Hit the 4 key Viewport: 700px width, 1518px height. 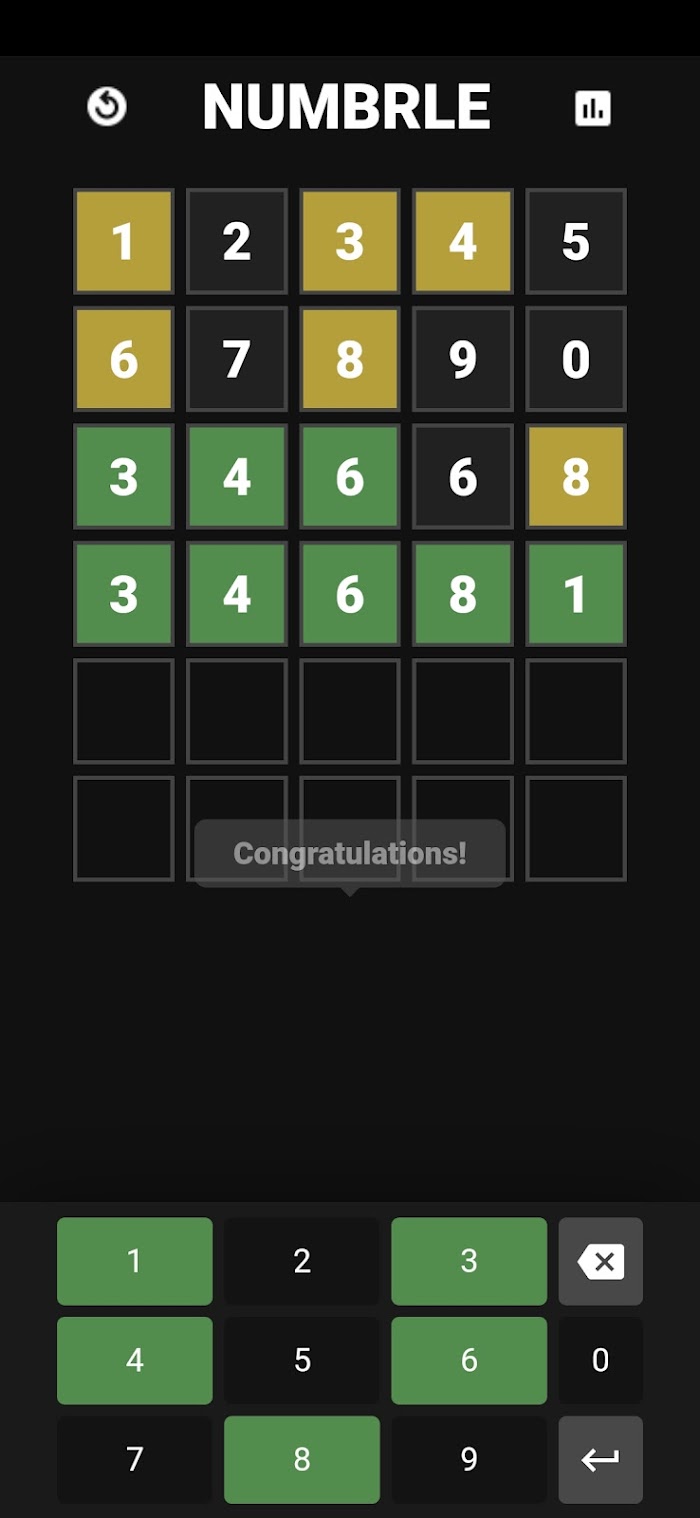135,1360
